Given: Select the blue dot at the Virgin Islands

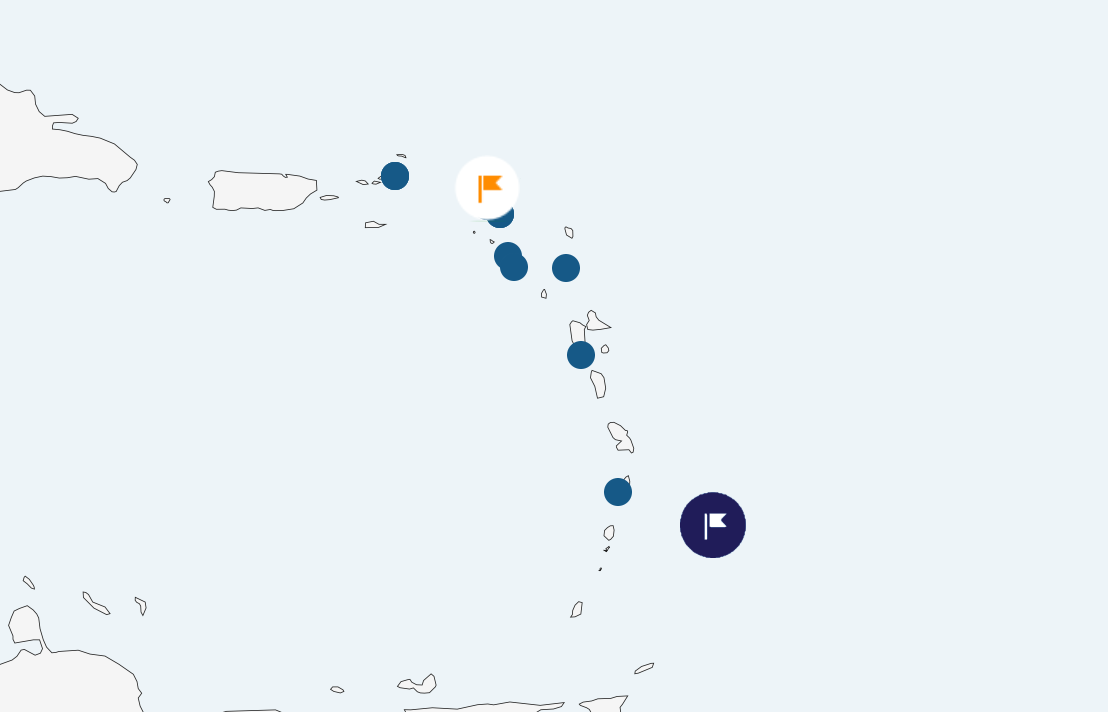Looking at the screenshot, I should click(395, 176).
